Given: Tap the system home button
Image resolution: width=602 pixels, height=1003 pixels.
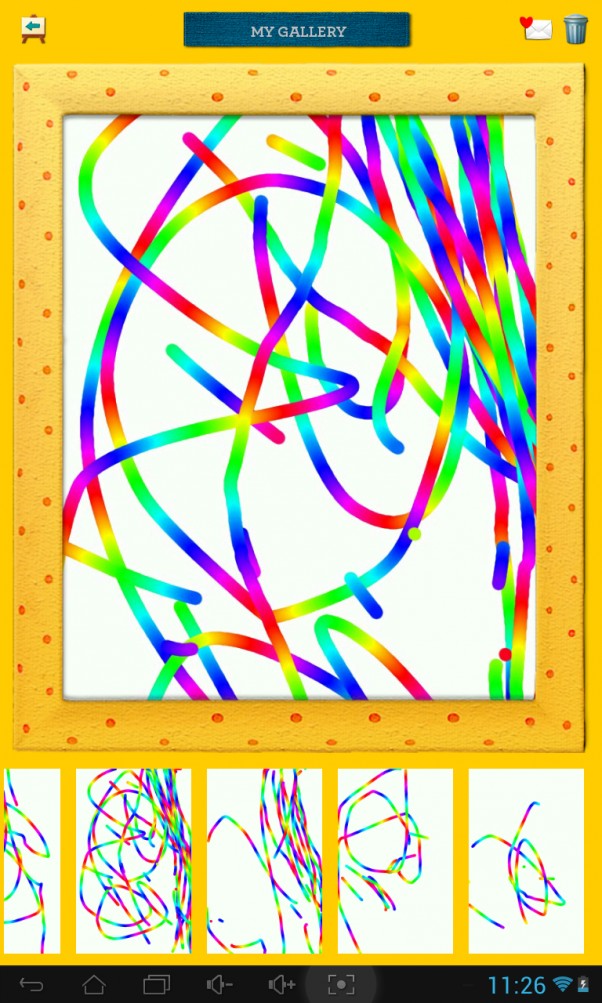Looking at the screenshot, I should point(94,984).
